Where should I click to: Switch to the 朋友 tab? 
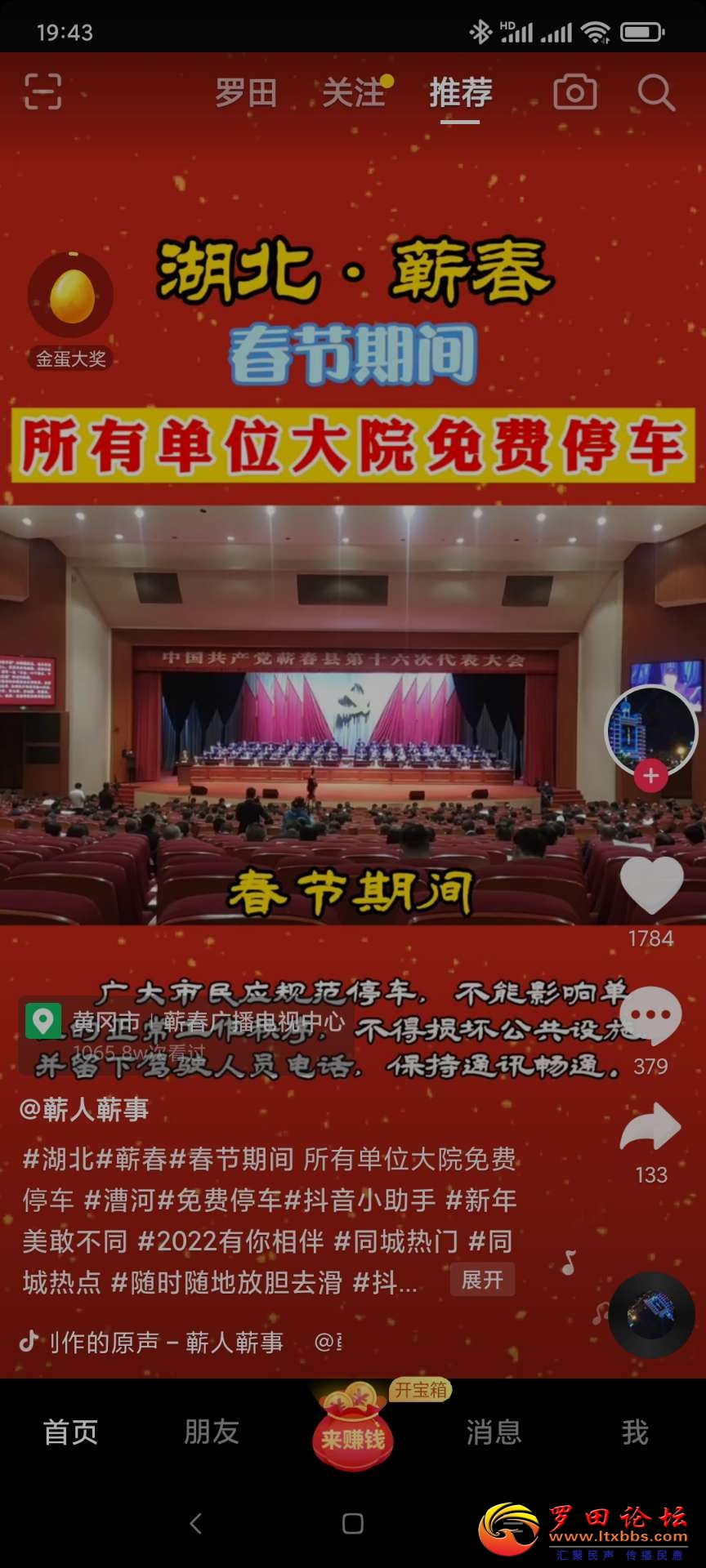tap(212, 1432)
